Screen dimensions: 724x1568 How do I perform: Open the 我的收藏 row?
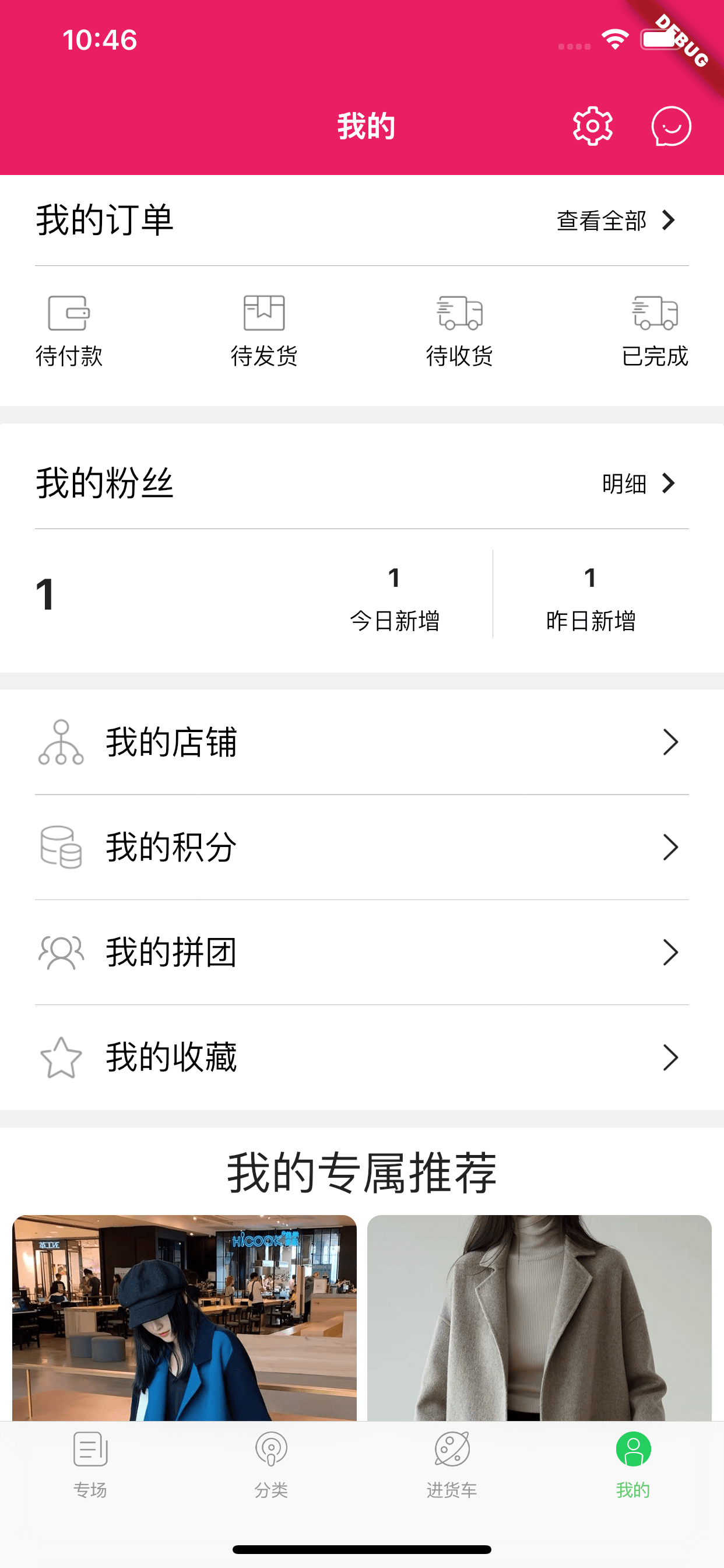[x=361, y=1058]
